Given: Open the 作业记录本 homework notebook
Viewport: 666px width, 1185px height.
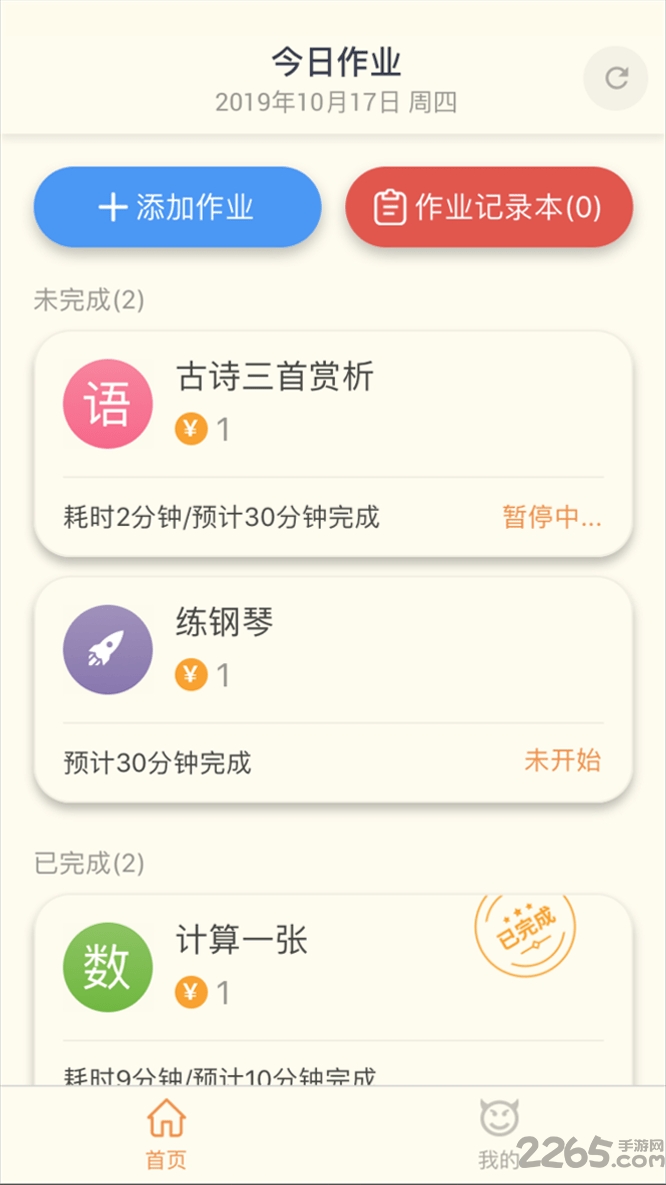Looking at the screenshot, I should click(x=489, y=207).
